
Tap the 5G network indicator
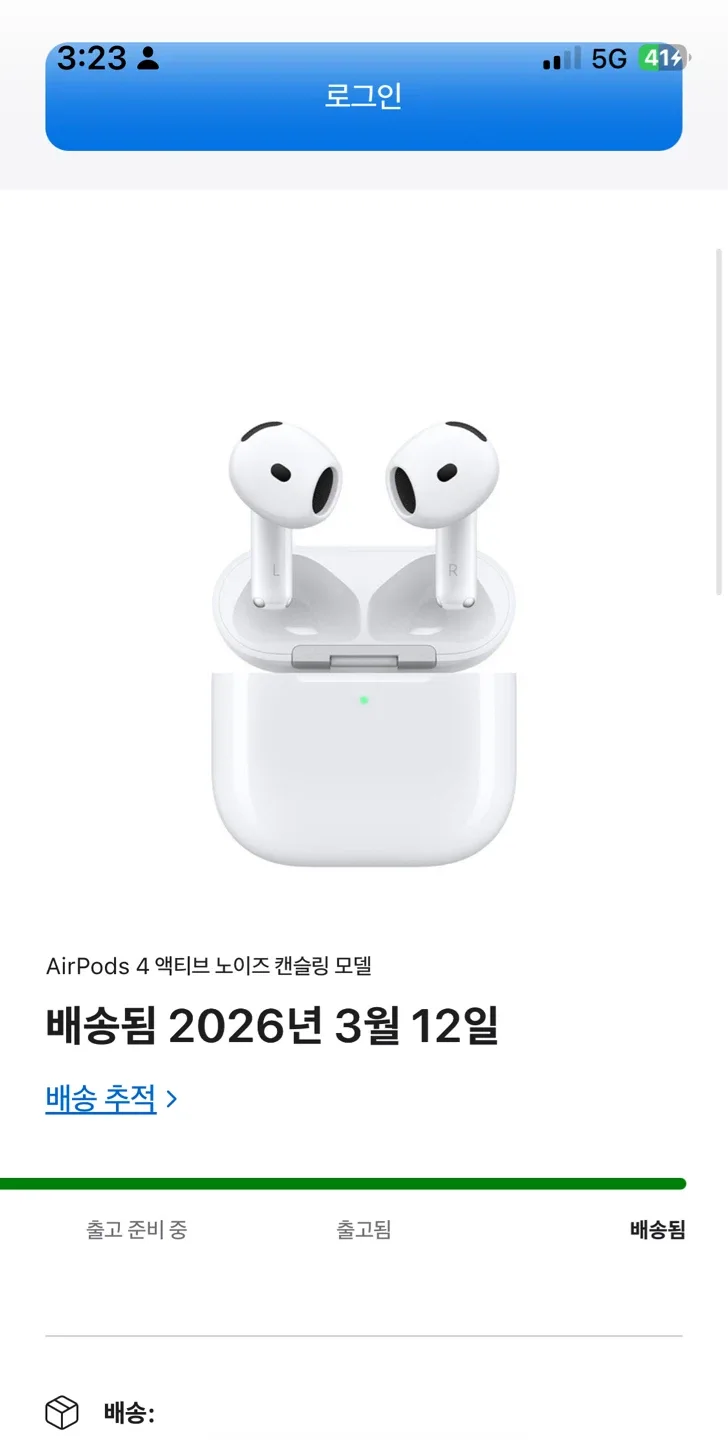click(x=611, y=58)
